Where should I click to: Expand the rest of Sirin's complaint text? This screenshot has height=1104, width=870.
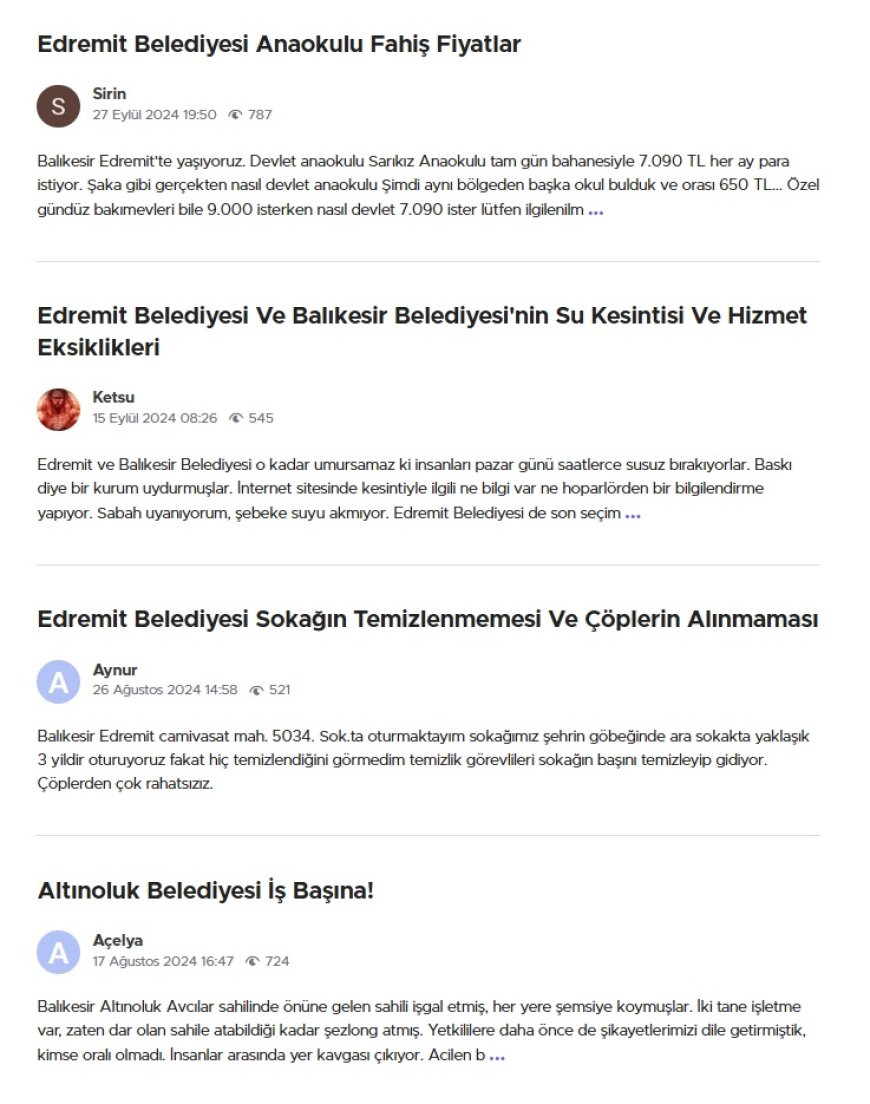tap(596, 211)
